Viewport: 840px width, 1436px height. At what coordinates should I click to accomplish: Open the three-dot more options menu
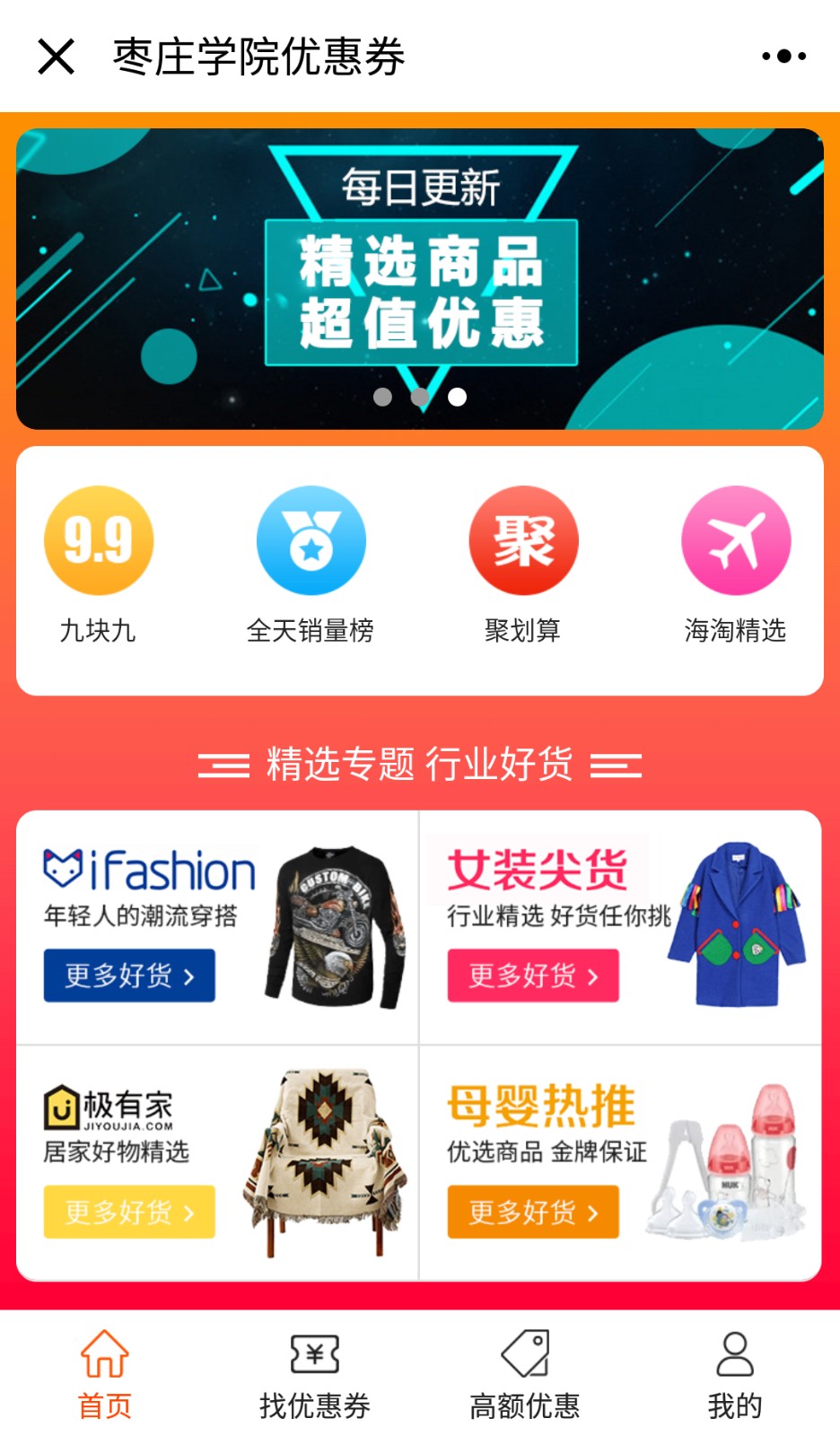783,57
